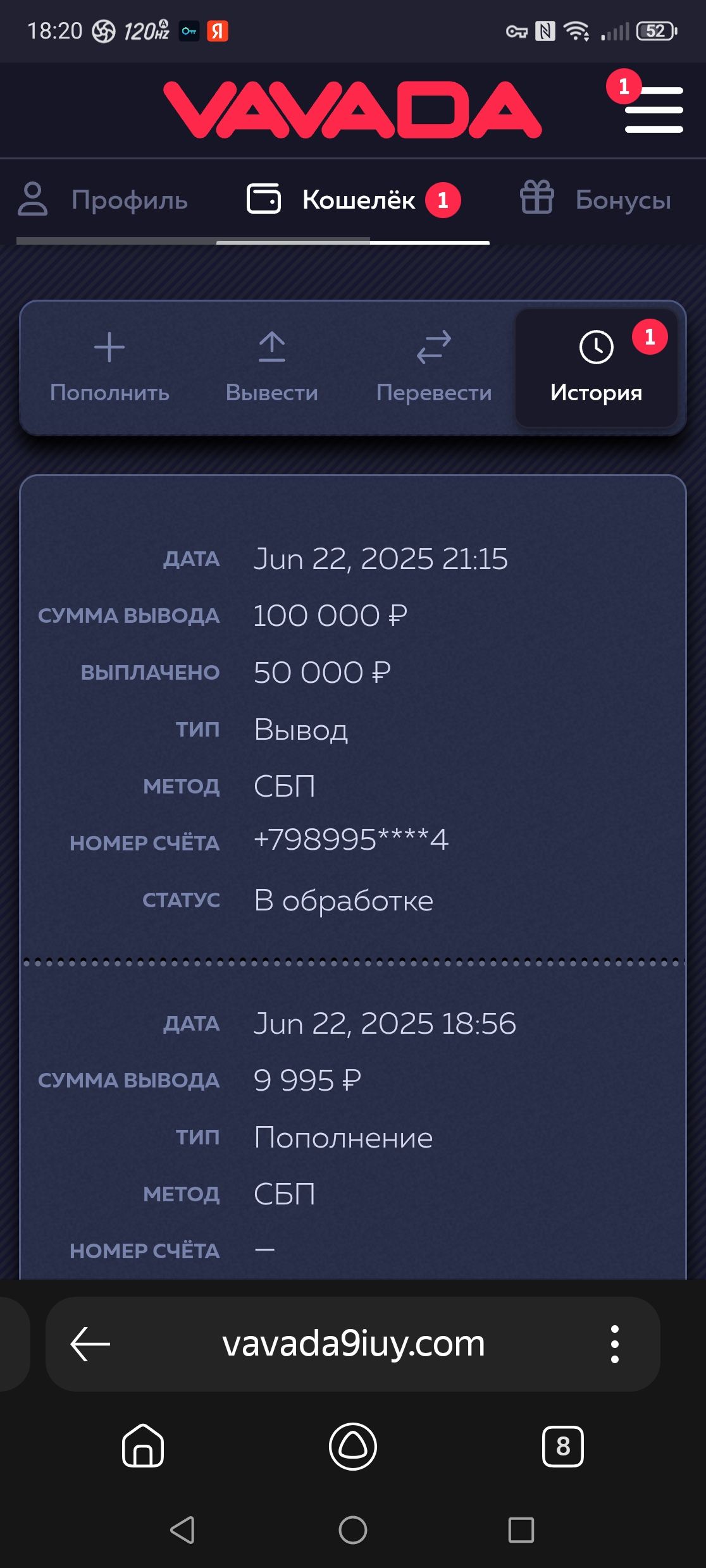706x1568 pixels.
Task: Go to the browser home page
Action: pyautogui.click(x=143, y=1446)
